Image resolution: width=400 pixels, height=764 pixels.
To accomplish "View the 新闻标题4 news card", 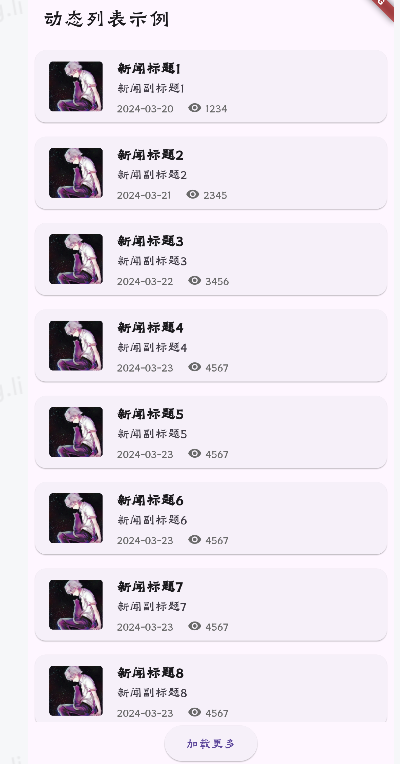I will 211,345.
